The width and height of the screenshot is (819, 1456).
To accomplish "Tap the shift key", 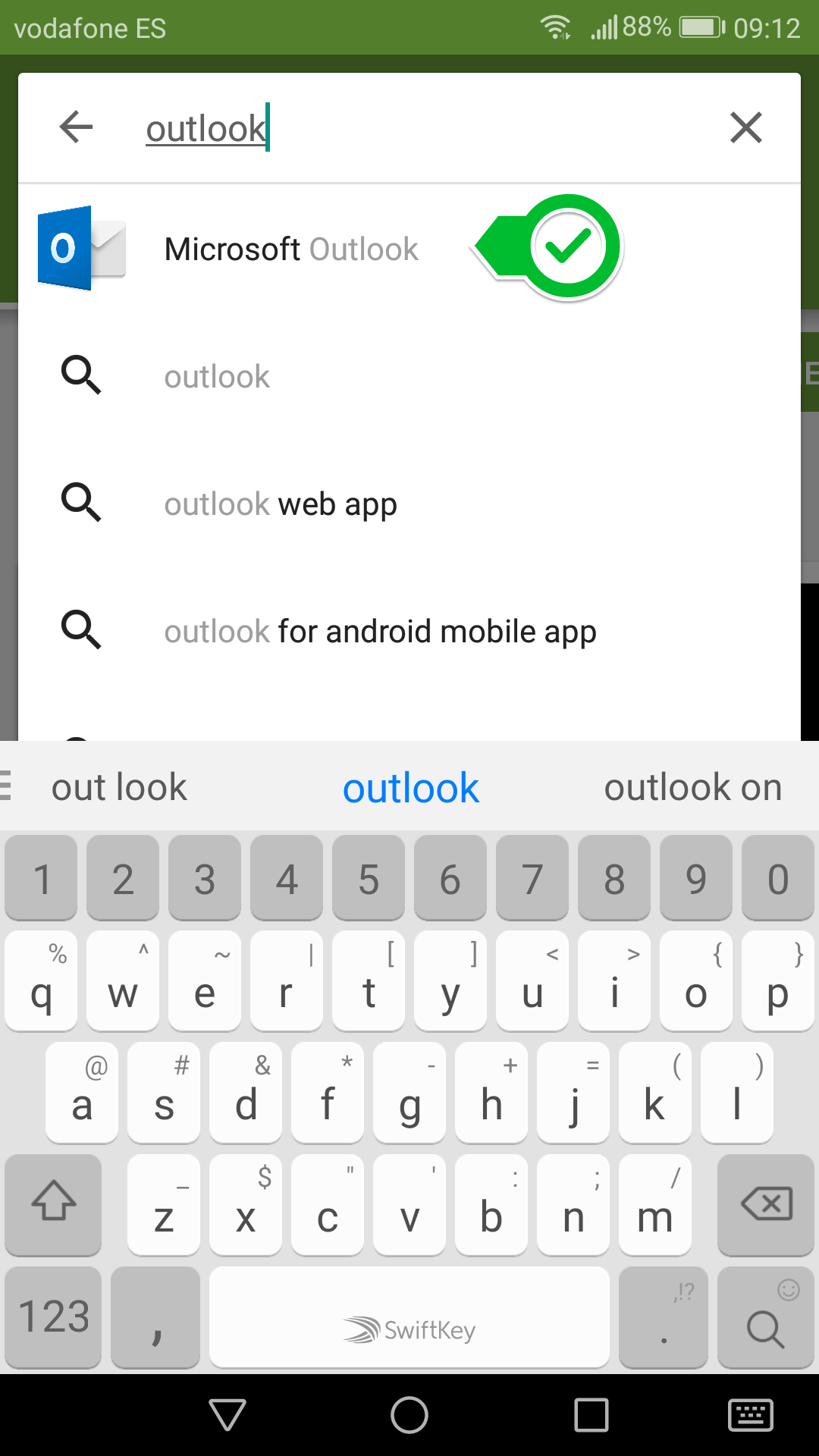I will coord(53,1204).
